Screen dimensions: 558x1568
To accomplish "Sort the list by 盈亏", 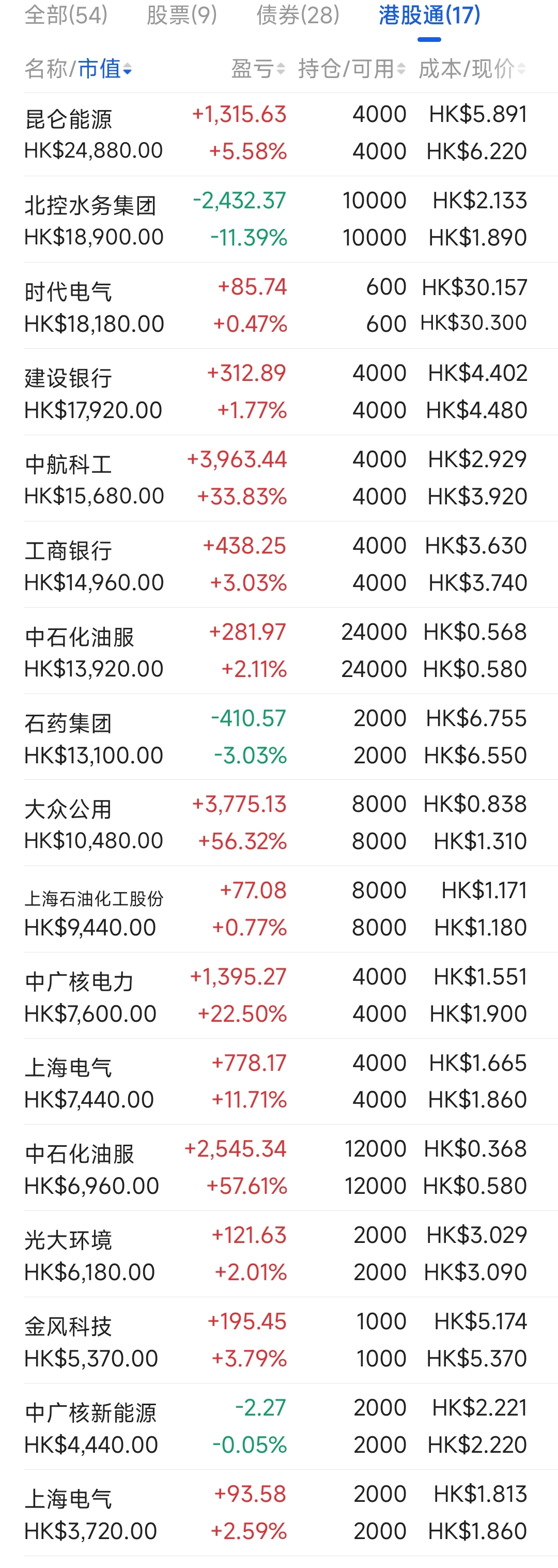I will (x=258, y=69).
